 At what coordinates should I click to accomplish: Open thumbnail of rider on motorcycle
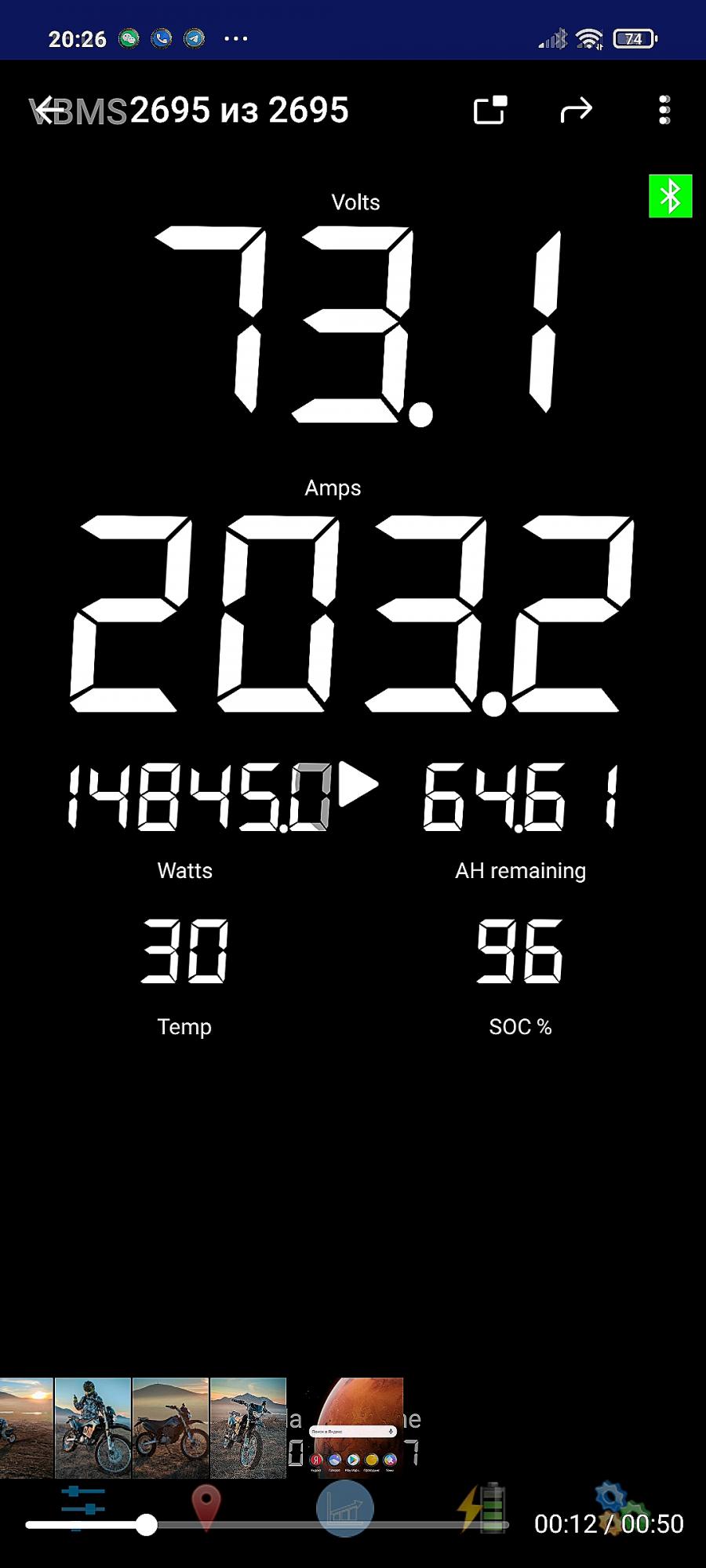tap(93, 1428)
